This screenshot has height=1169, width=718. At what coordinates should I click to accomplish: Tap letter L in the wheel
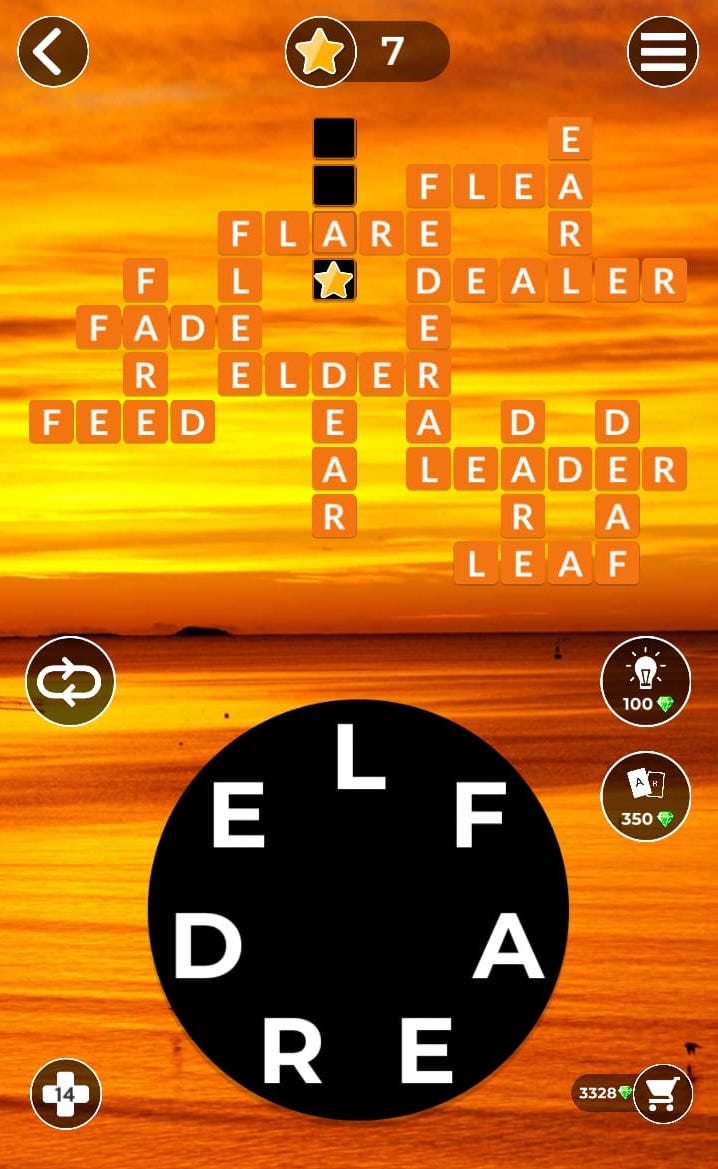(360, 757)
